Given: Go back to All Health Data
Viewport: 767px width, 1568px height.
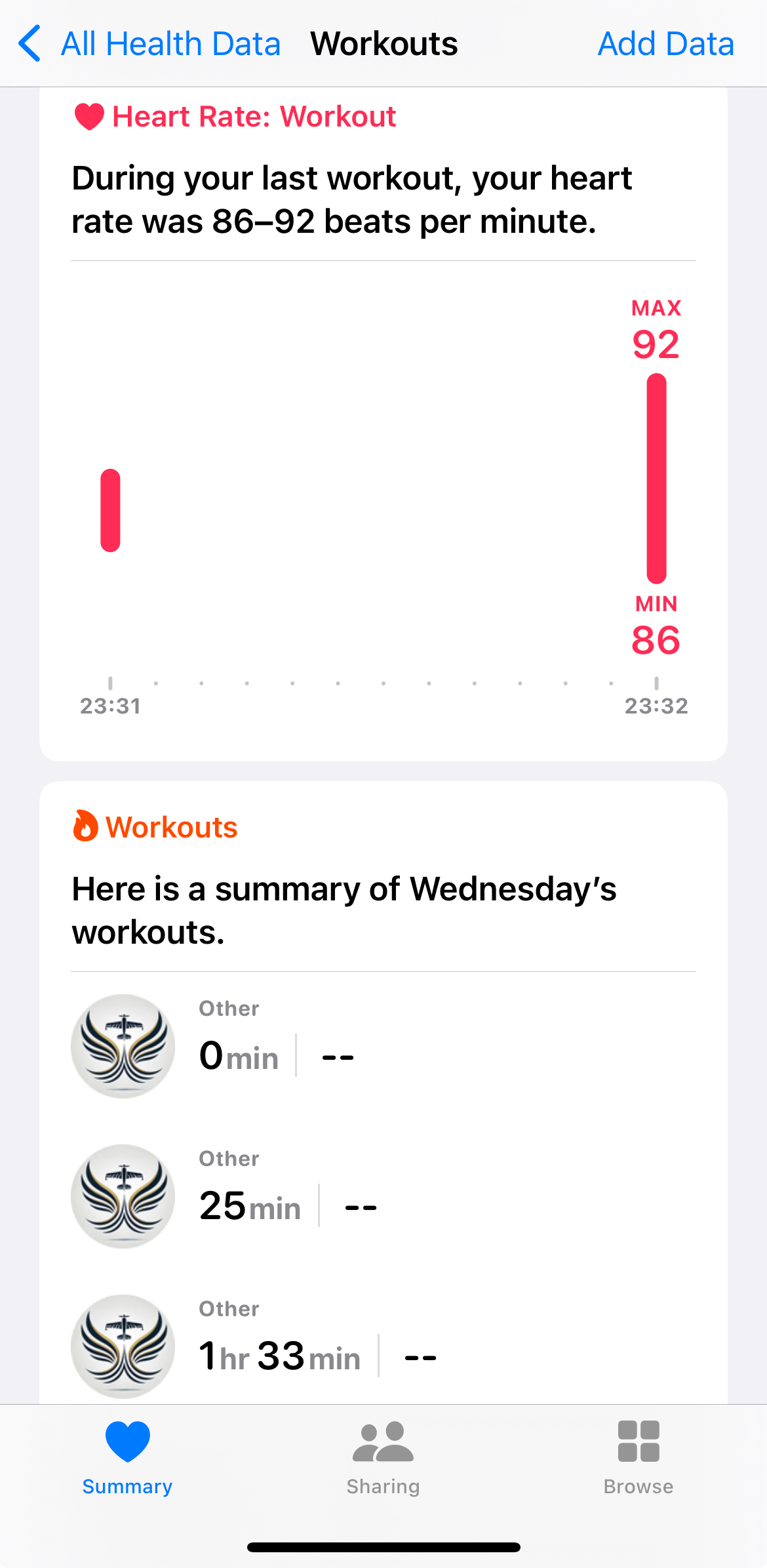Looking at the screenshot, I should click(170, 43).
